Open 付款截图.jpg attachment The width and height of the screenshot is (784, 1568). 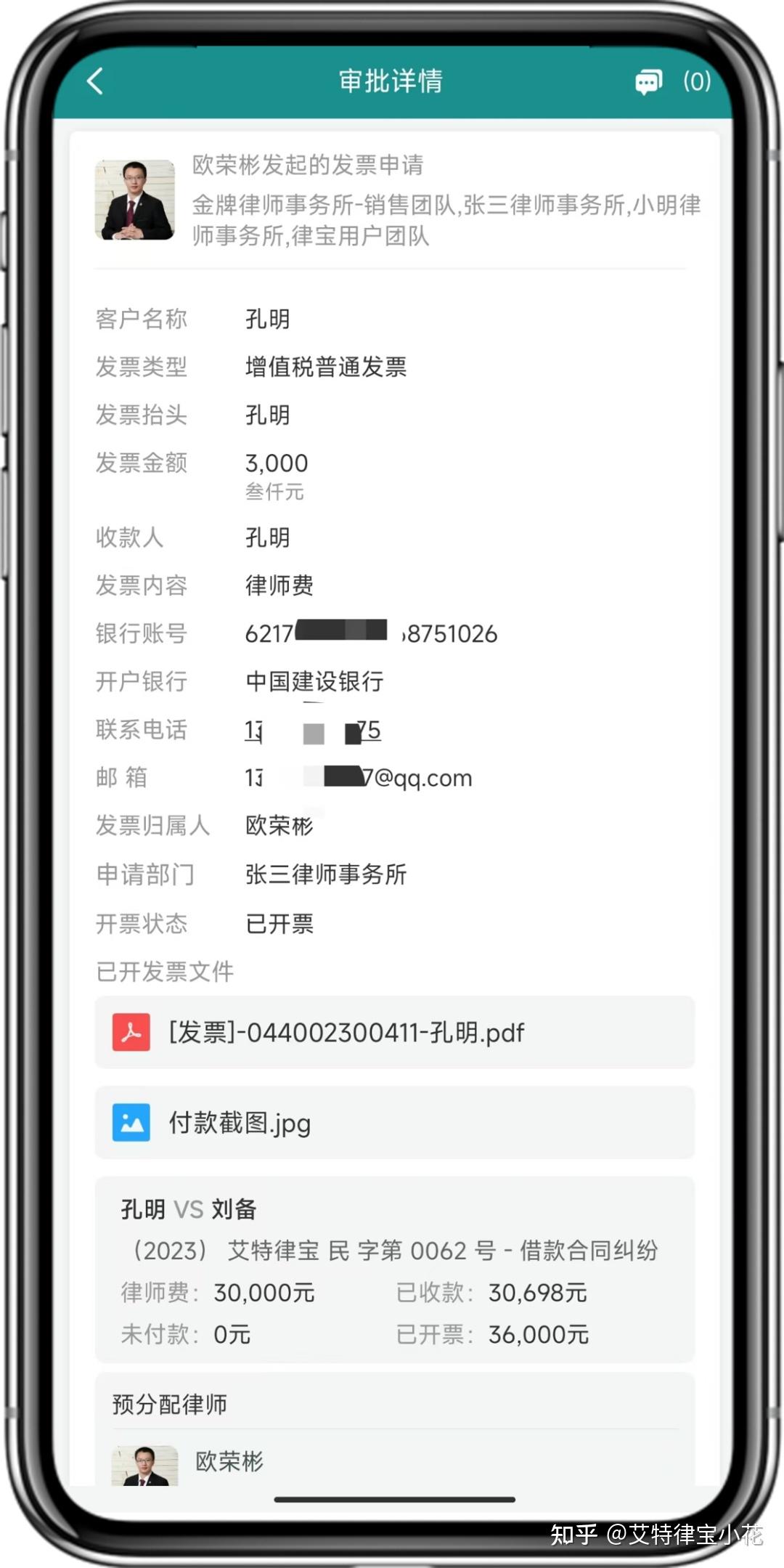395,1122
